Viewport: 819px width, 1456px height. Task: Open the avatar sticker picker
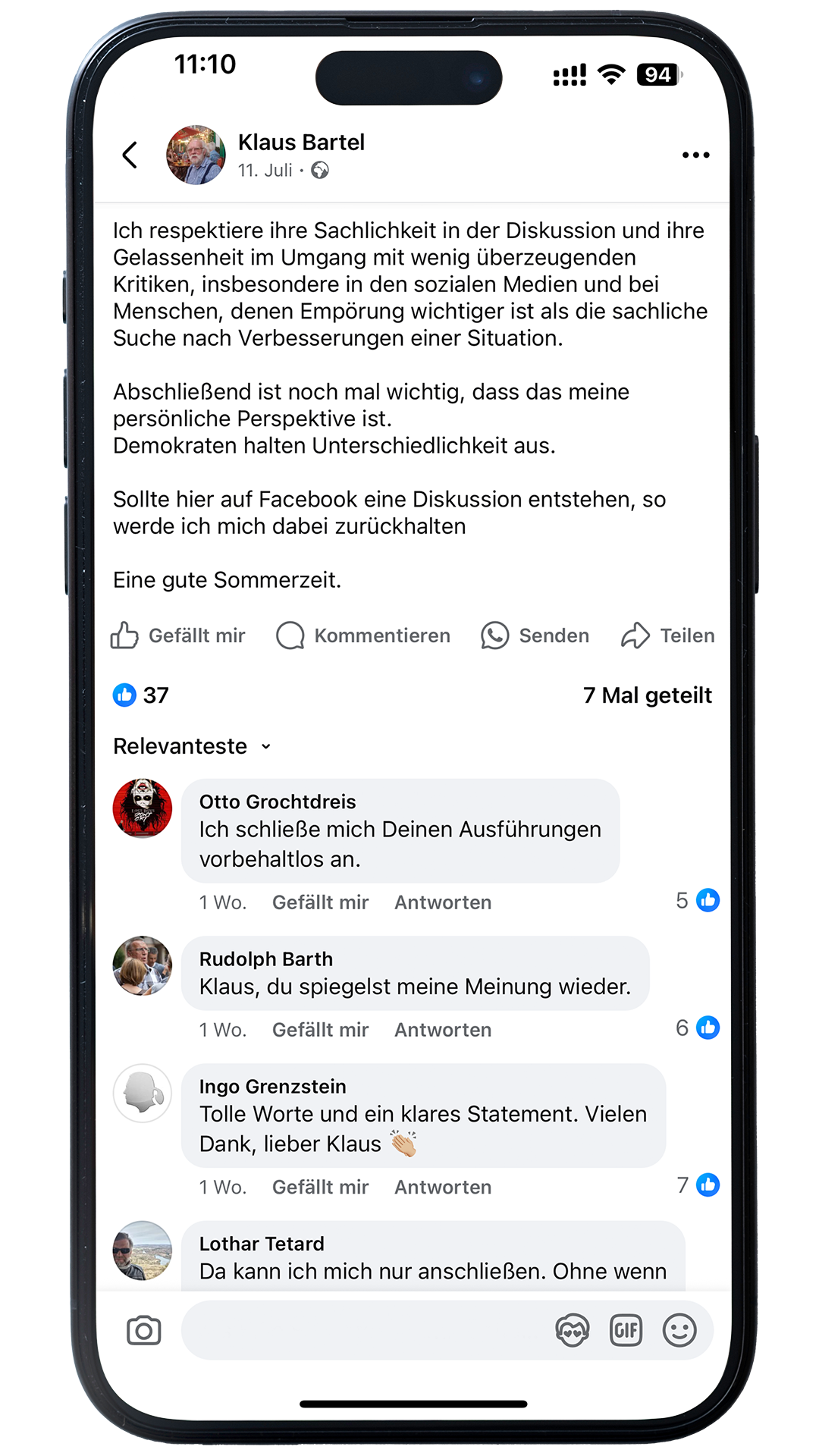point(572,1330)
